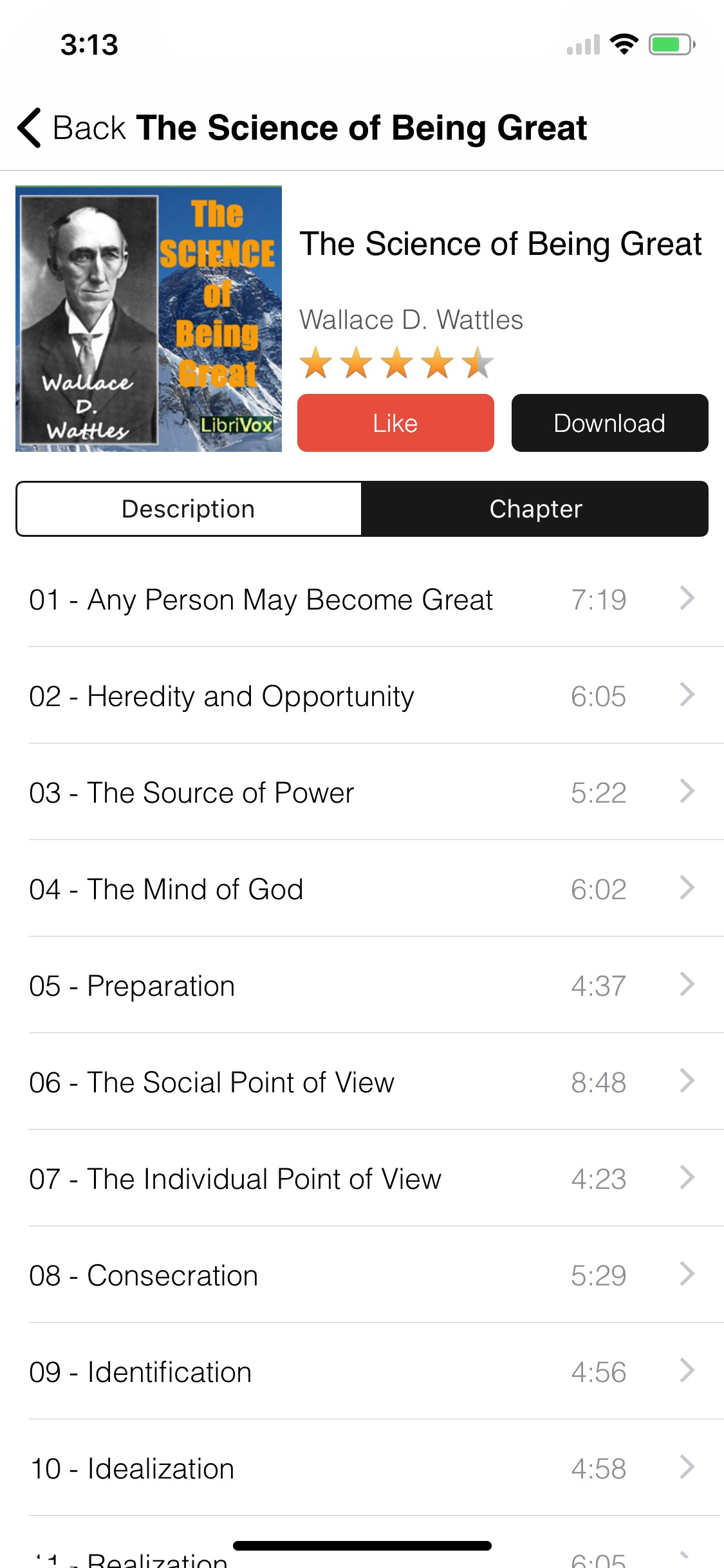Switch to the Description tab
This screenshot has height=1568, width=724.
(x=189, y=509)
